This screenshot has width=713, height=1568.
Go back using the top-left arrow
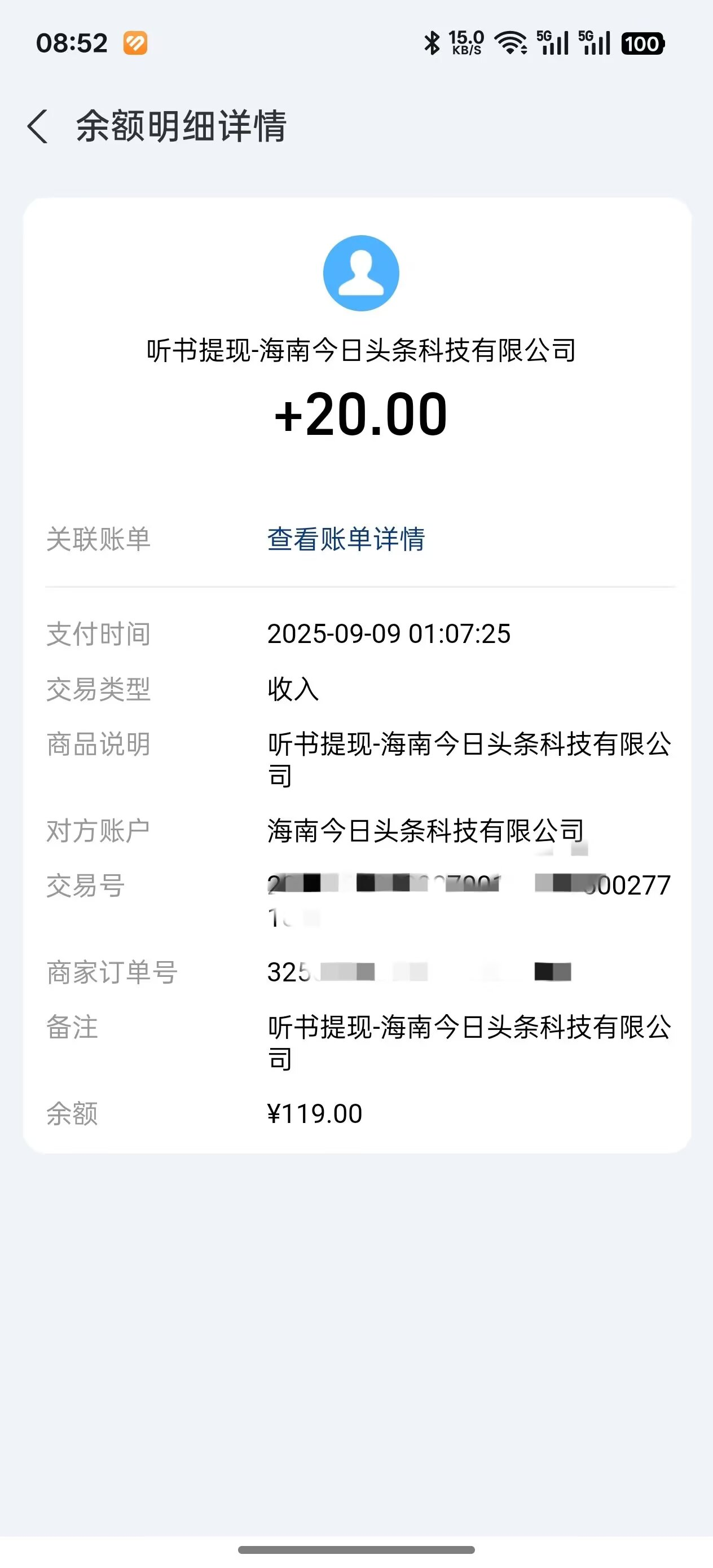coord(38,126)
